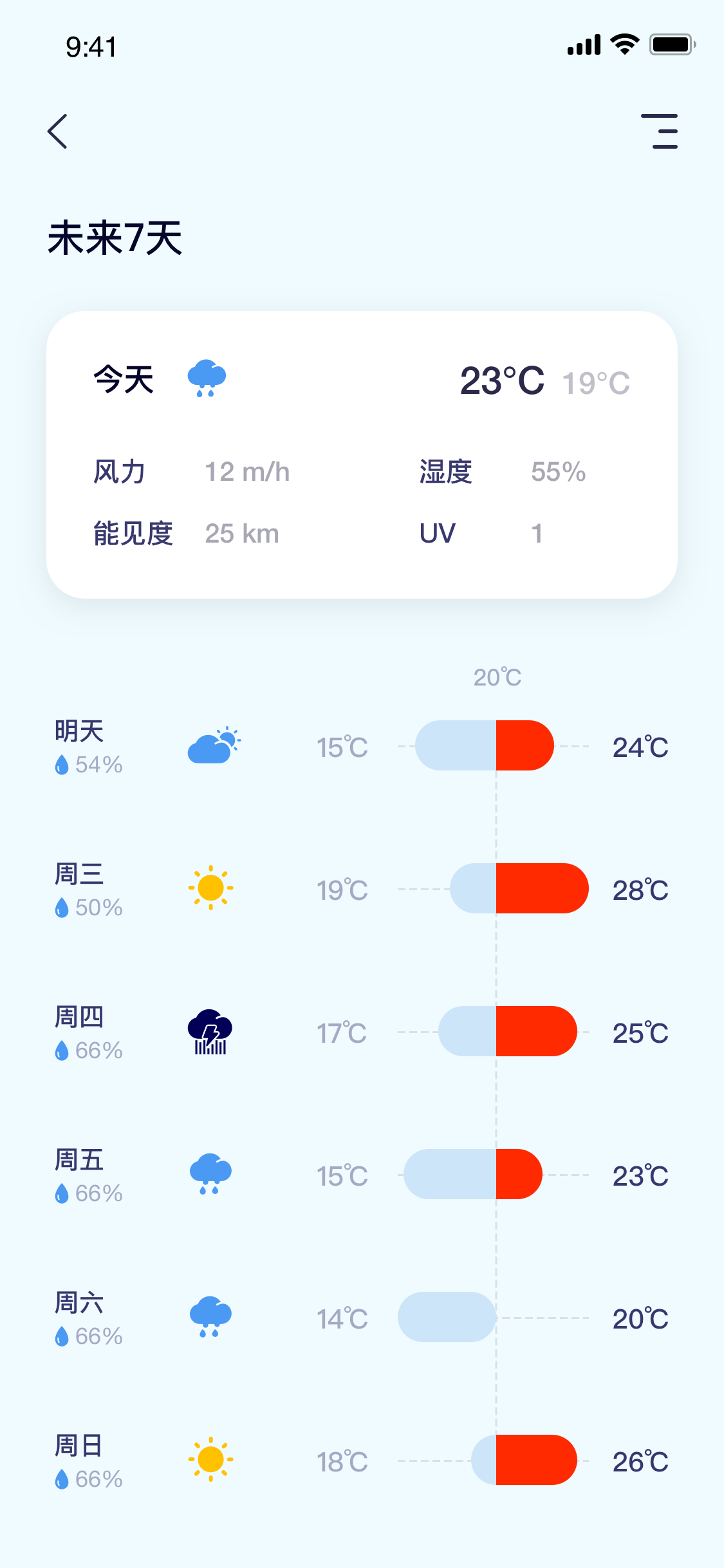Open today's 今天 weather card
This screenshot has height=1568, width=724.
coord(362,454)
